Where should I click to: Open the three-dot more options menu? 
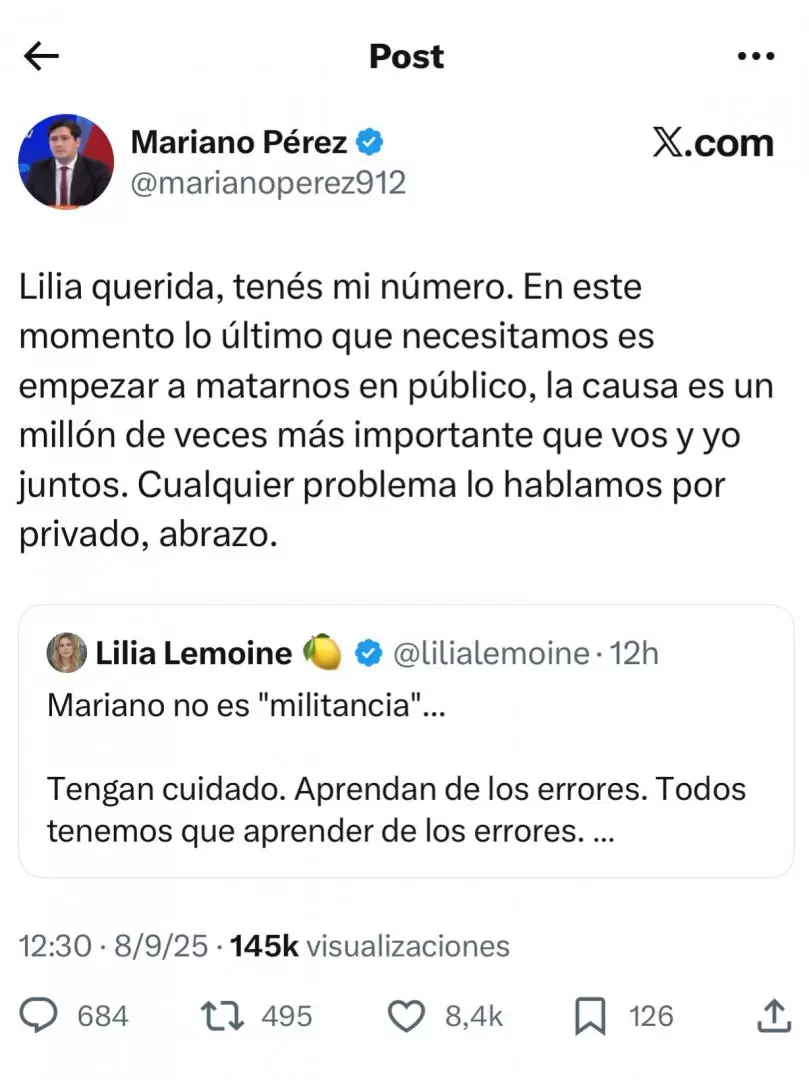pos(755,56)
